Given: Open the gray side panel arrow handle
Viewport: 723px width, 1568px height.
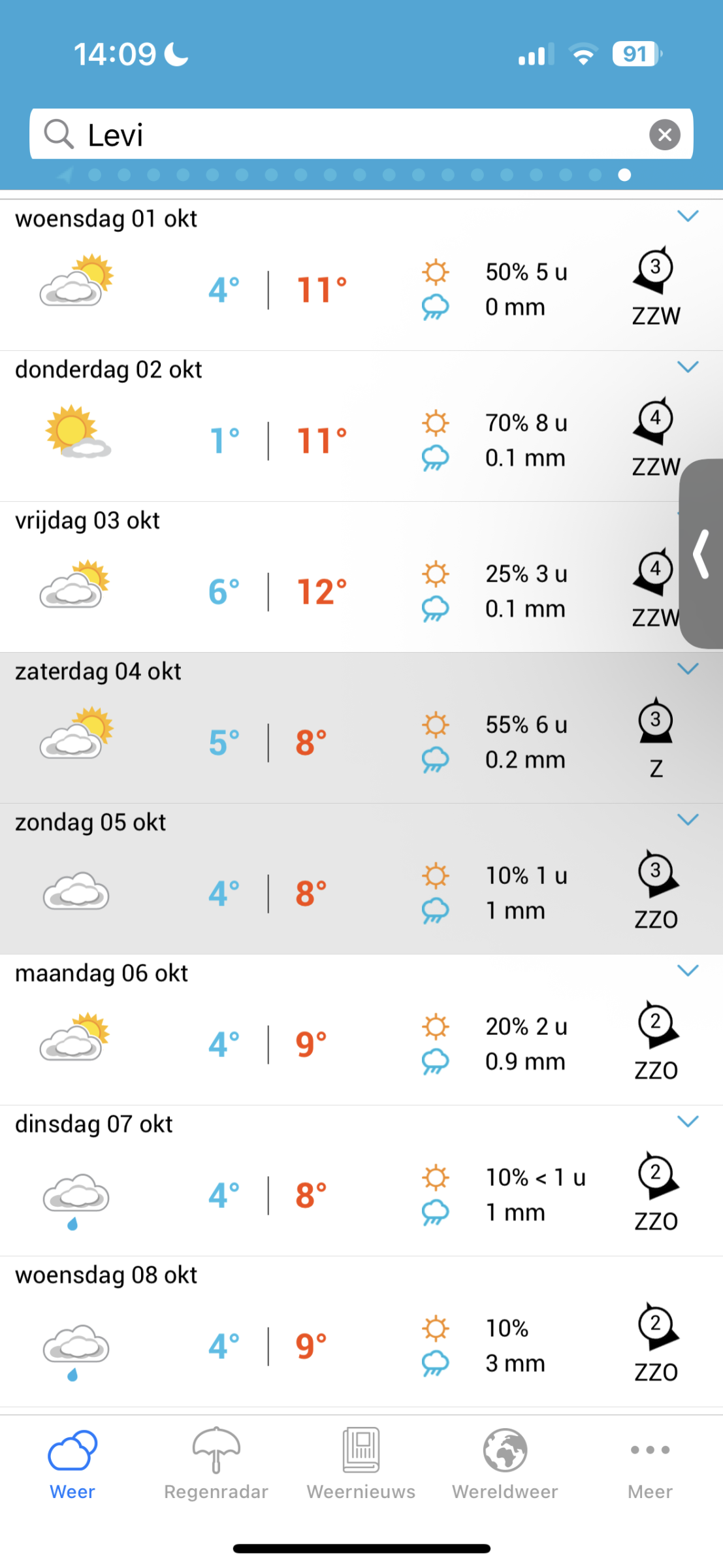Looking at the screenshot, I should click(x=701, y=553).
